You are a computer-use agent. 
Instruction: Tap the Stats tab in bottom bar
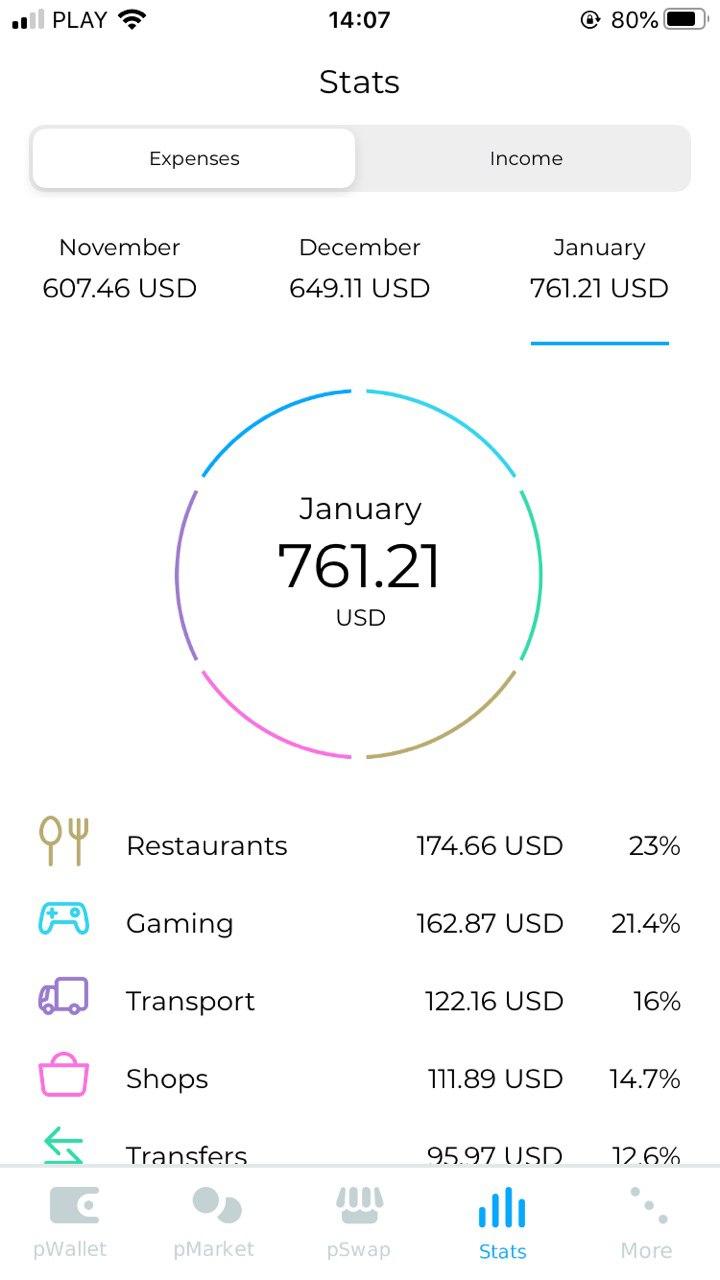click(502, 1222)
